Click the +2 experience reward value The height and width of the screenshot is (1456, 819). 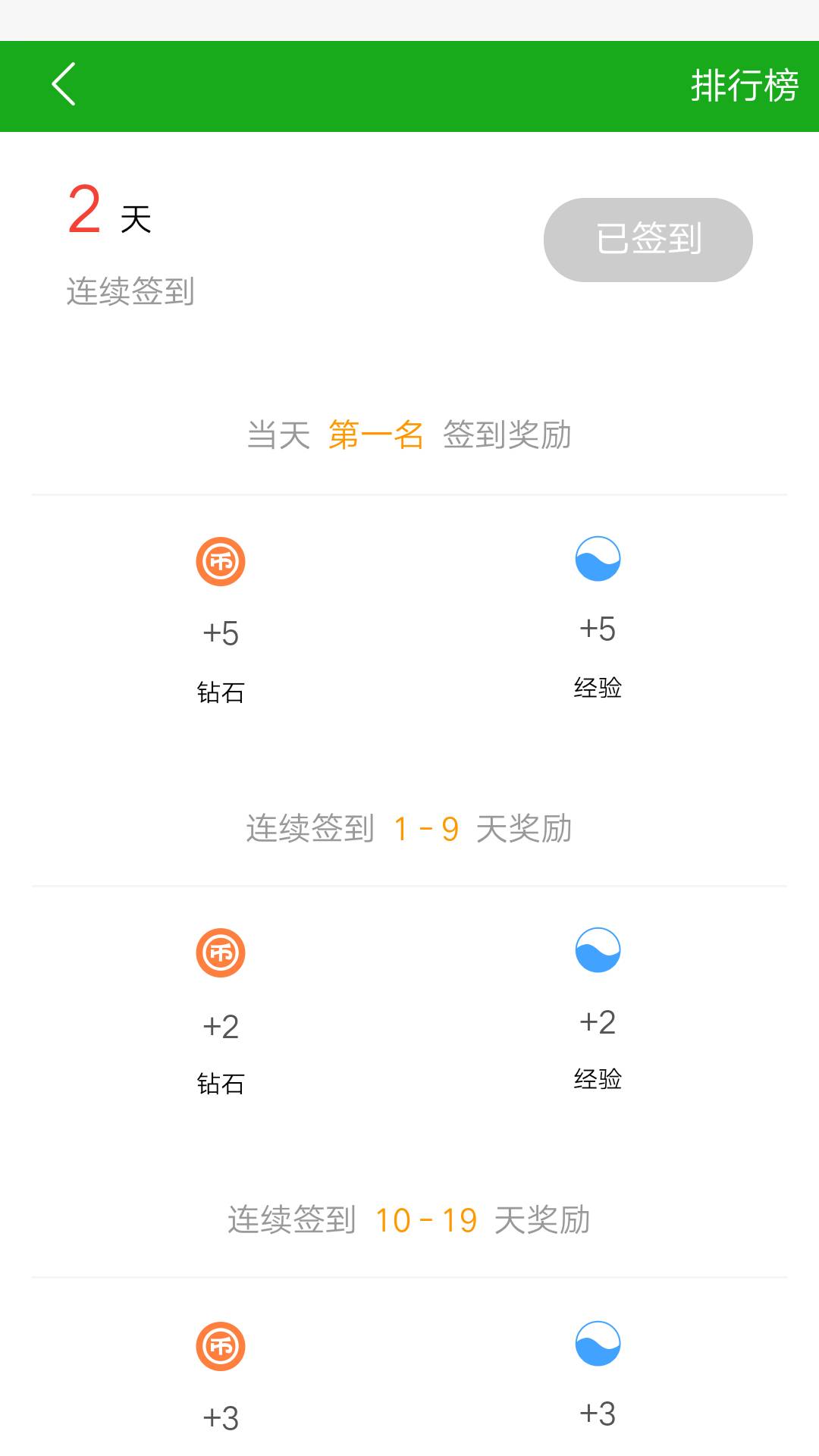click(599, 1022)
